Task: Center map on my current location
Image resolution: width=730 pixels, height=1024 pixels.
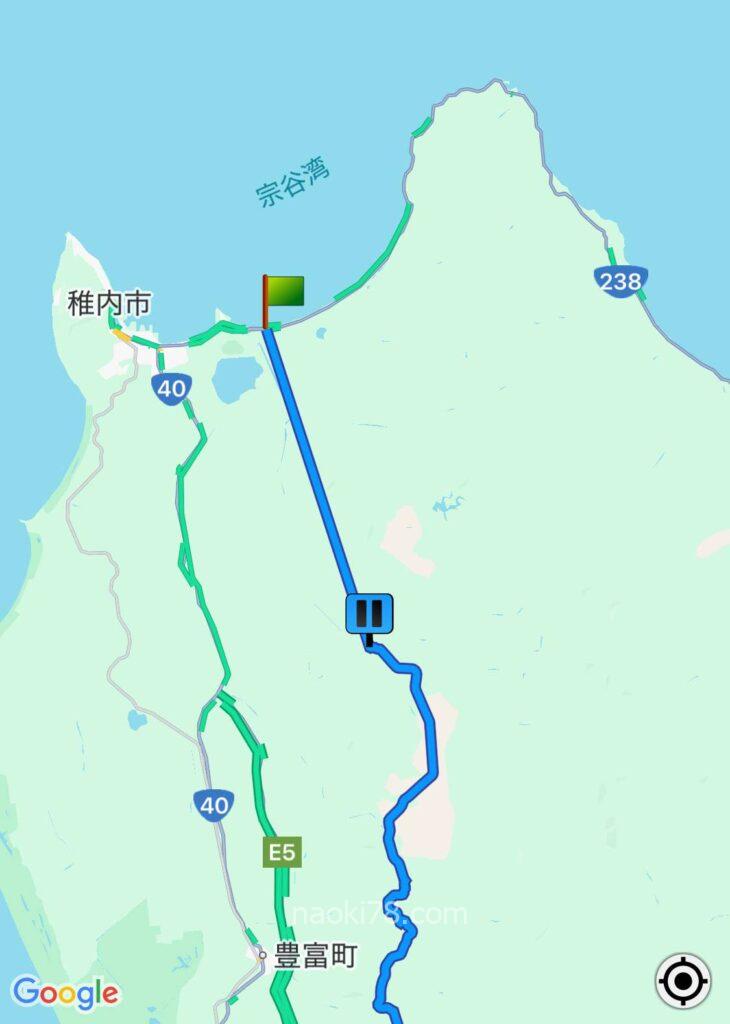Action: (683, 980)
